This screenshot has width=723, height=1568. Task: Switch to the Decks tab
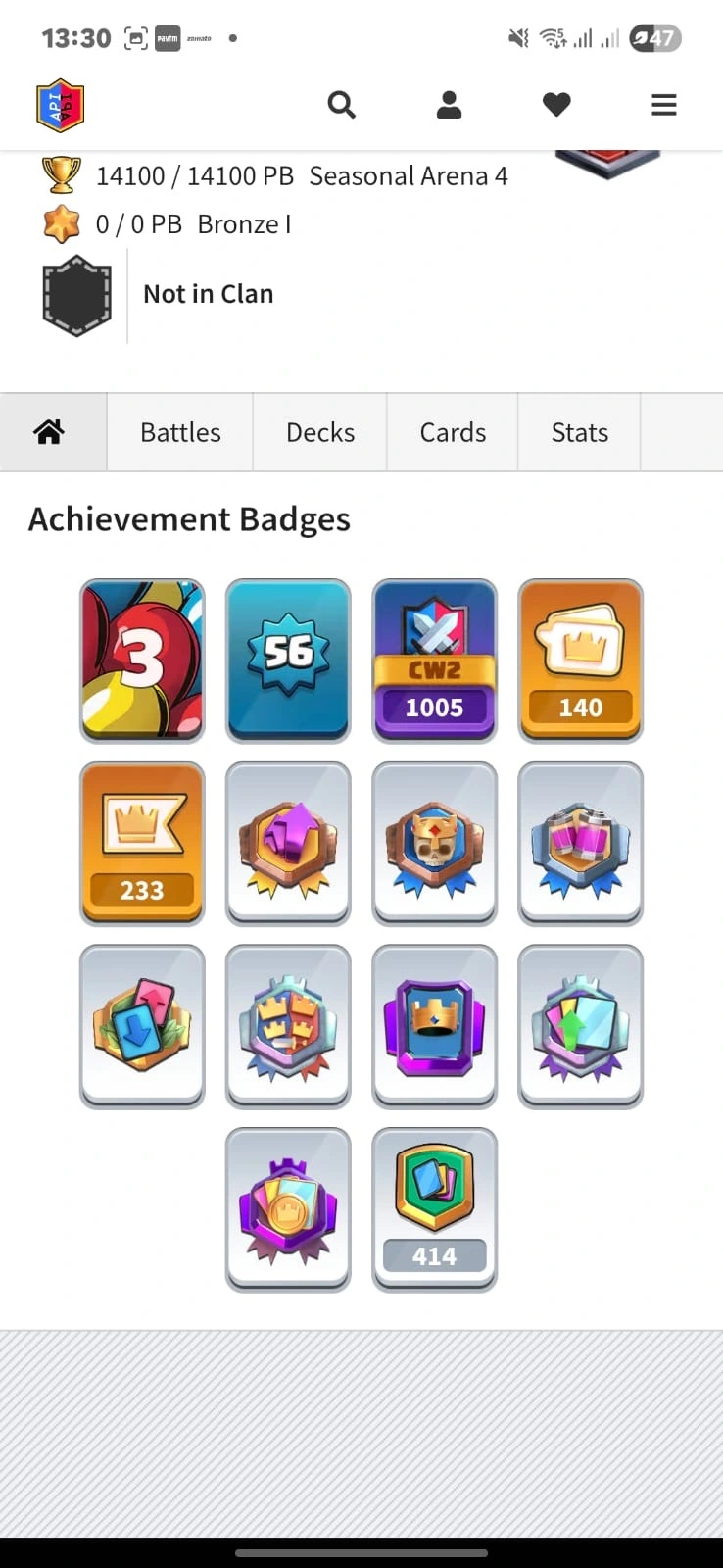coord(320,432)
